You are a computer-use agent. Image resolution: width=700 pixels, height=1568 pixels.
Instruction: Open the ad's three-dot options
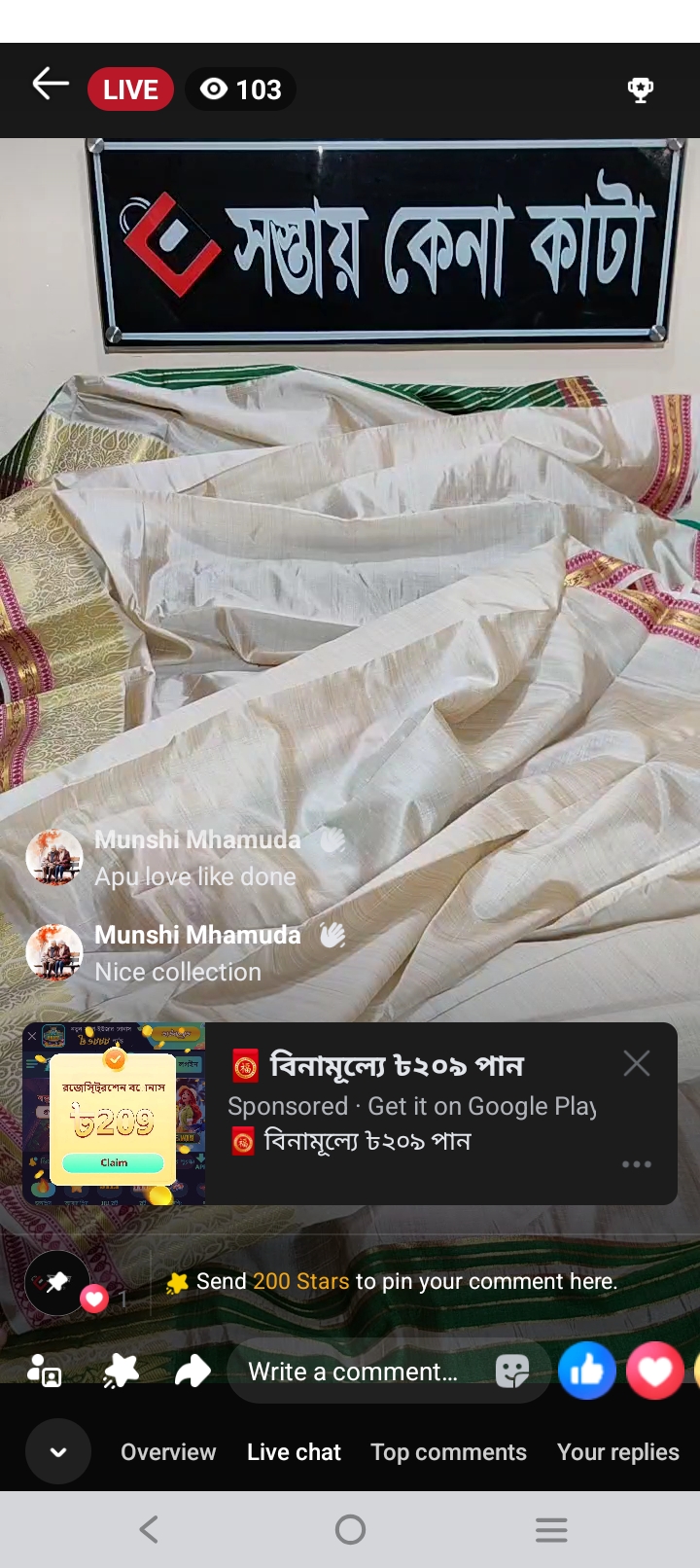point(637,1164)
